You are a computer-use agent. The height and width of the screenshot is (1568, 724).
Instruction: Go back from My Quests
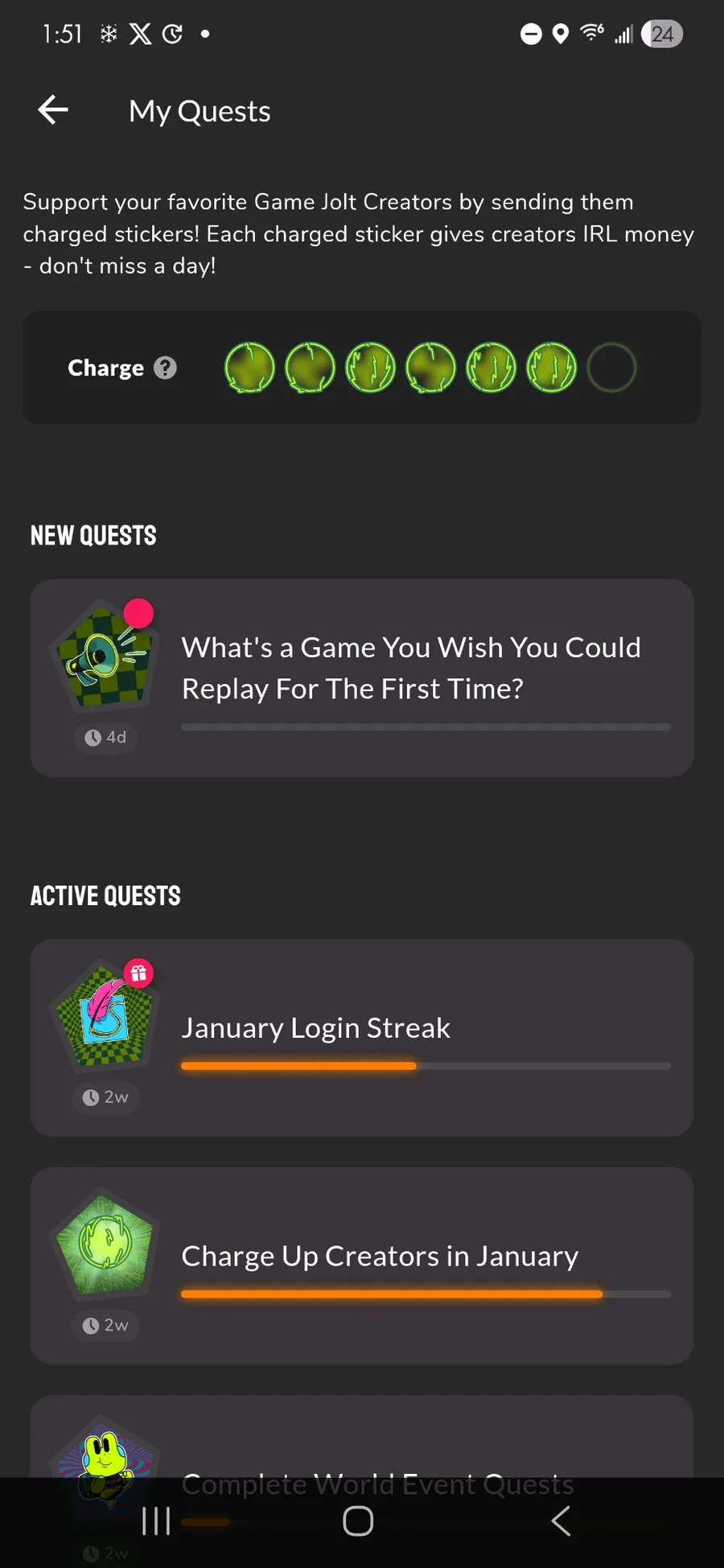point(53,110)
